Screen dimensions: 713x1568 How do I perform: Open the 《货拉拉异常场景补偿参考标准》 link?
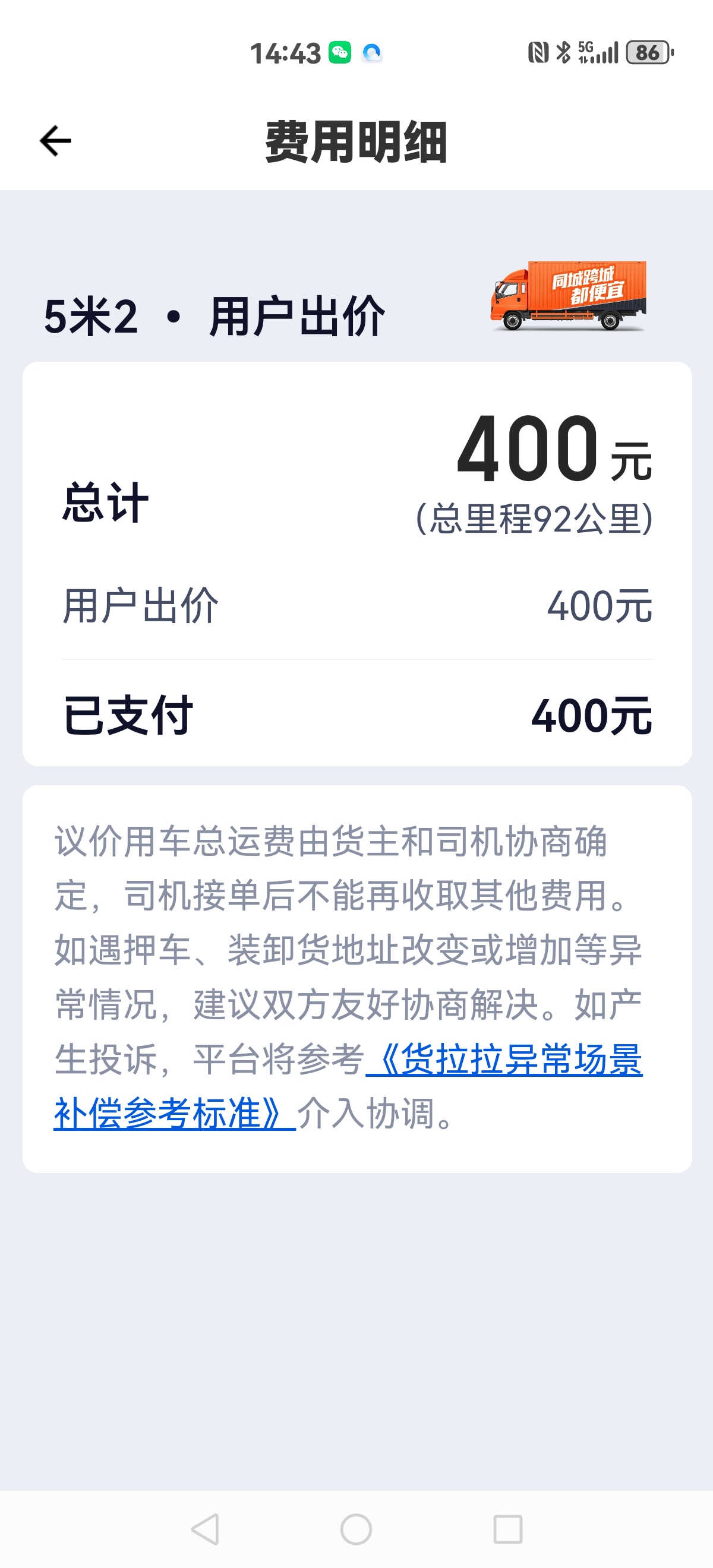[506, 1060]
